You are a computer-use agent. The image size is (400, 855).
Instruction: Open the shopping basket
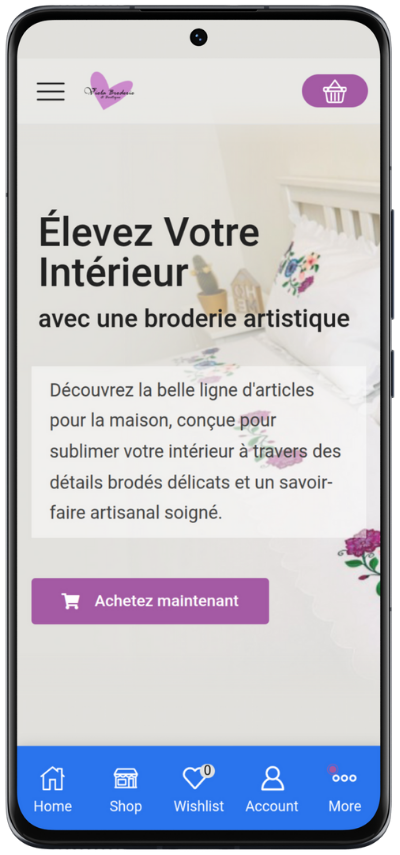click(x=335, y=91)
